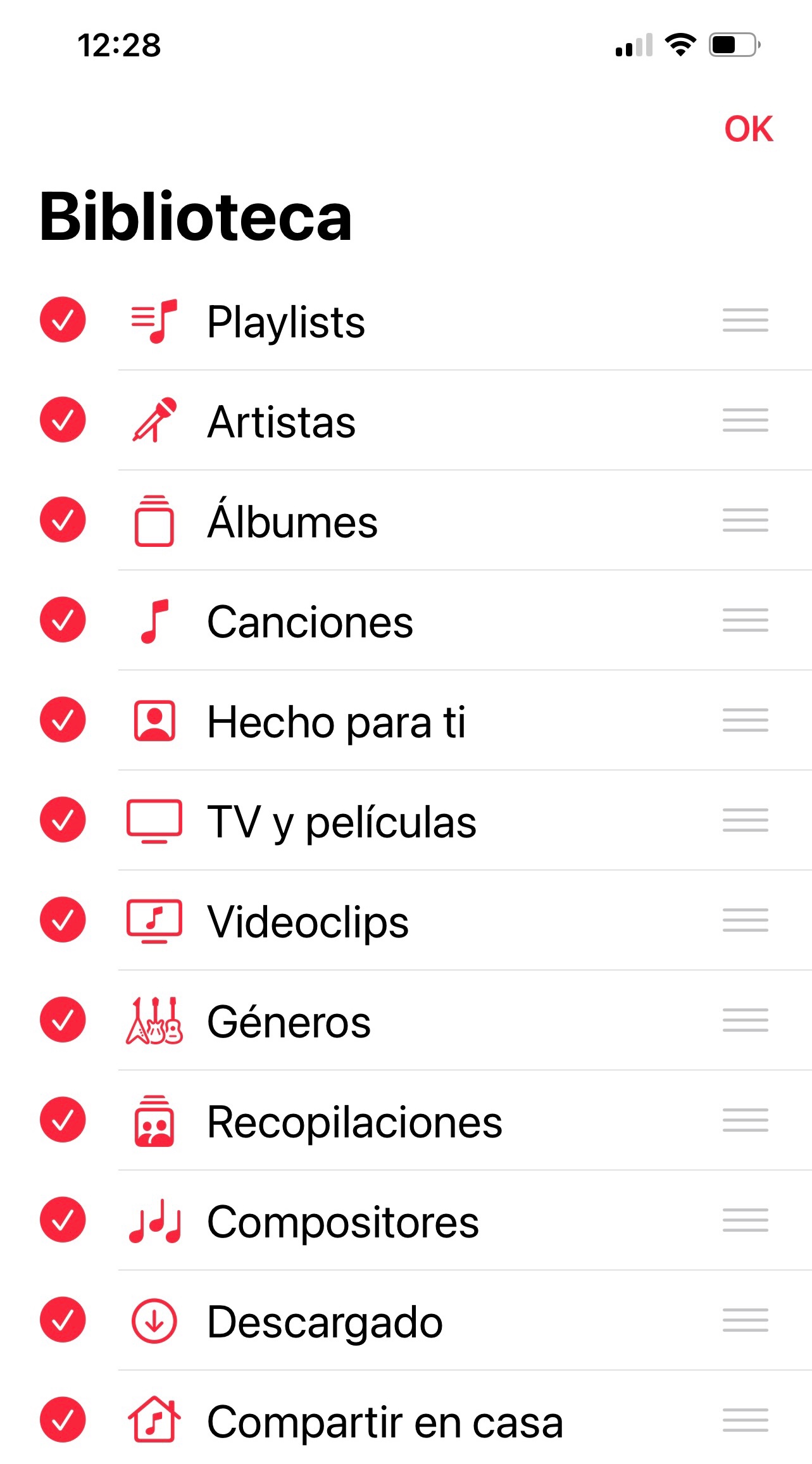
Task: Deselect Compositores checkbox
Action: (63, 1220)
